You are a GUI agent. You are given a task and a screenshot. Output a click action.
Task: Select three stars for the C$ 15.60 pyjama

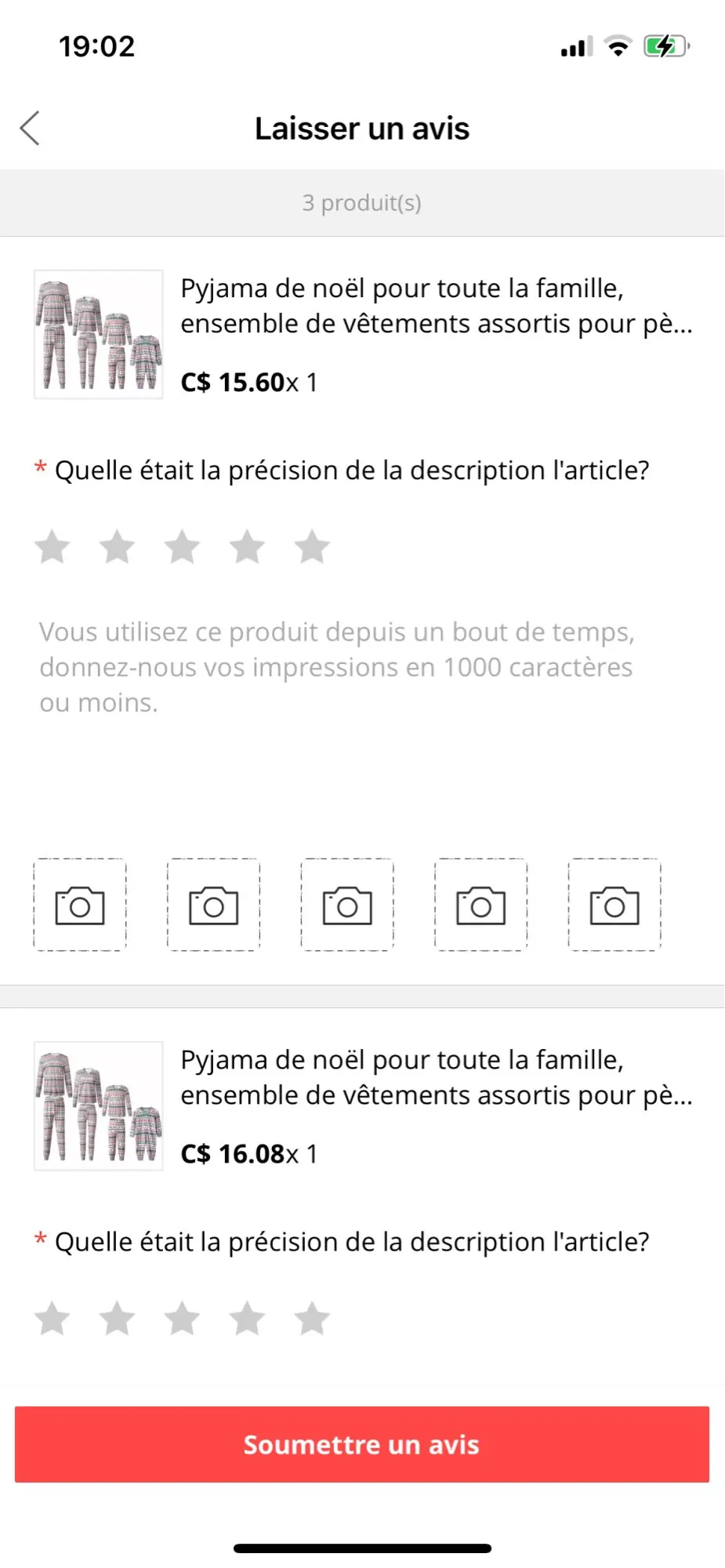click(182, 547)
